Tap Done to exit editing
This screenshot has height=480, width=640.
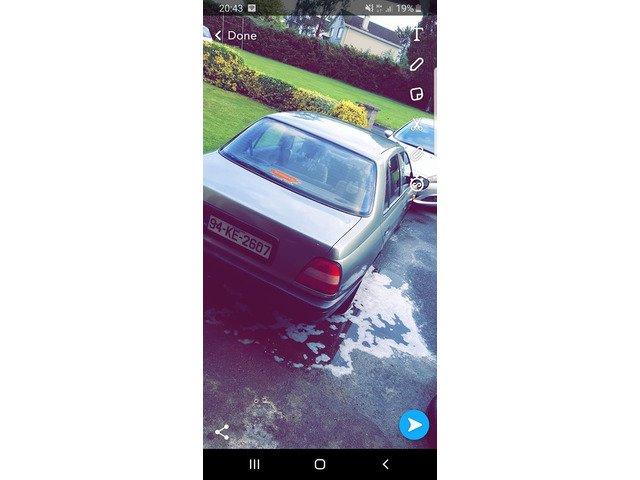tap(236, 35)
